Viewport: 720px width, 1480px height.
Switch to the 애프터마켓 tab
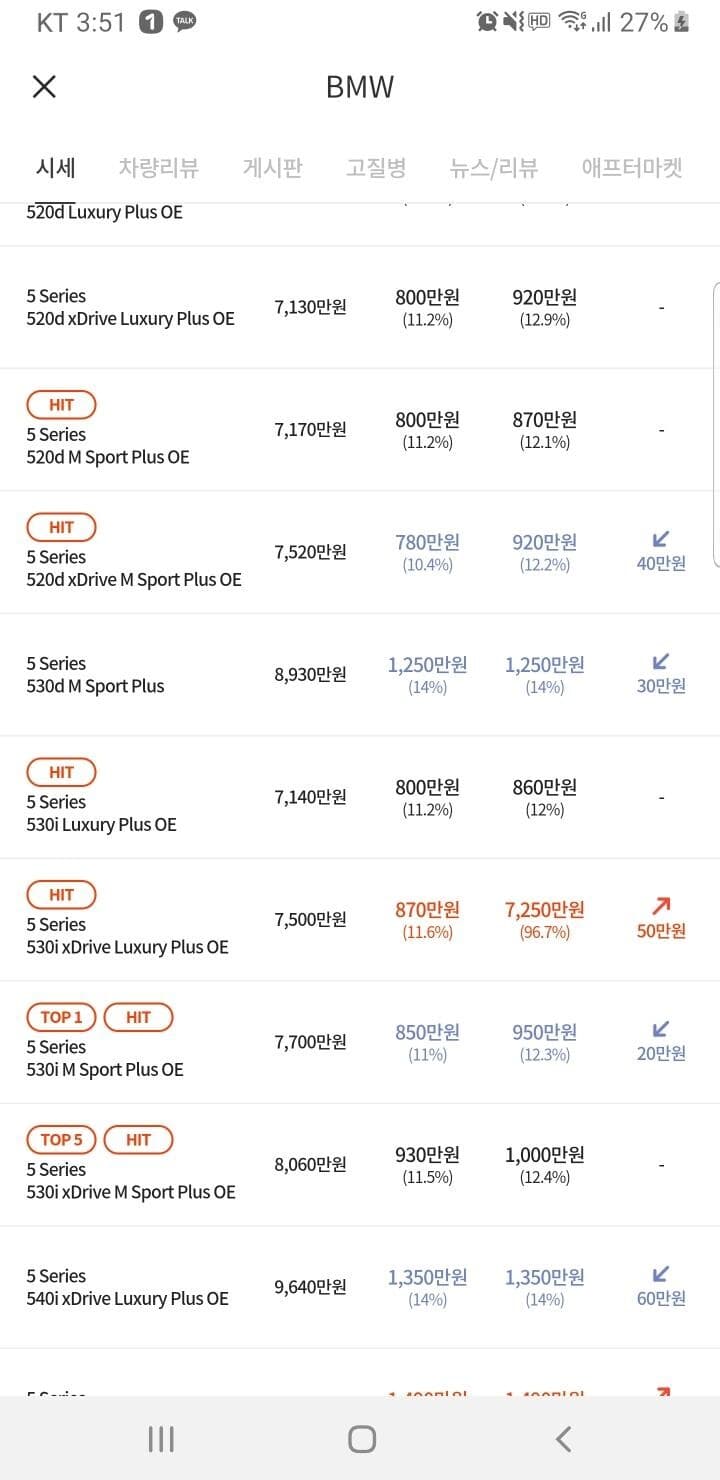coord(631,169)
